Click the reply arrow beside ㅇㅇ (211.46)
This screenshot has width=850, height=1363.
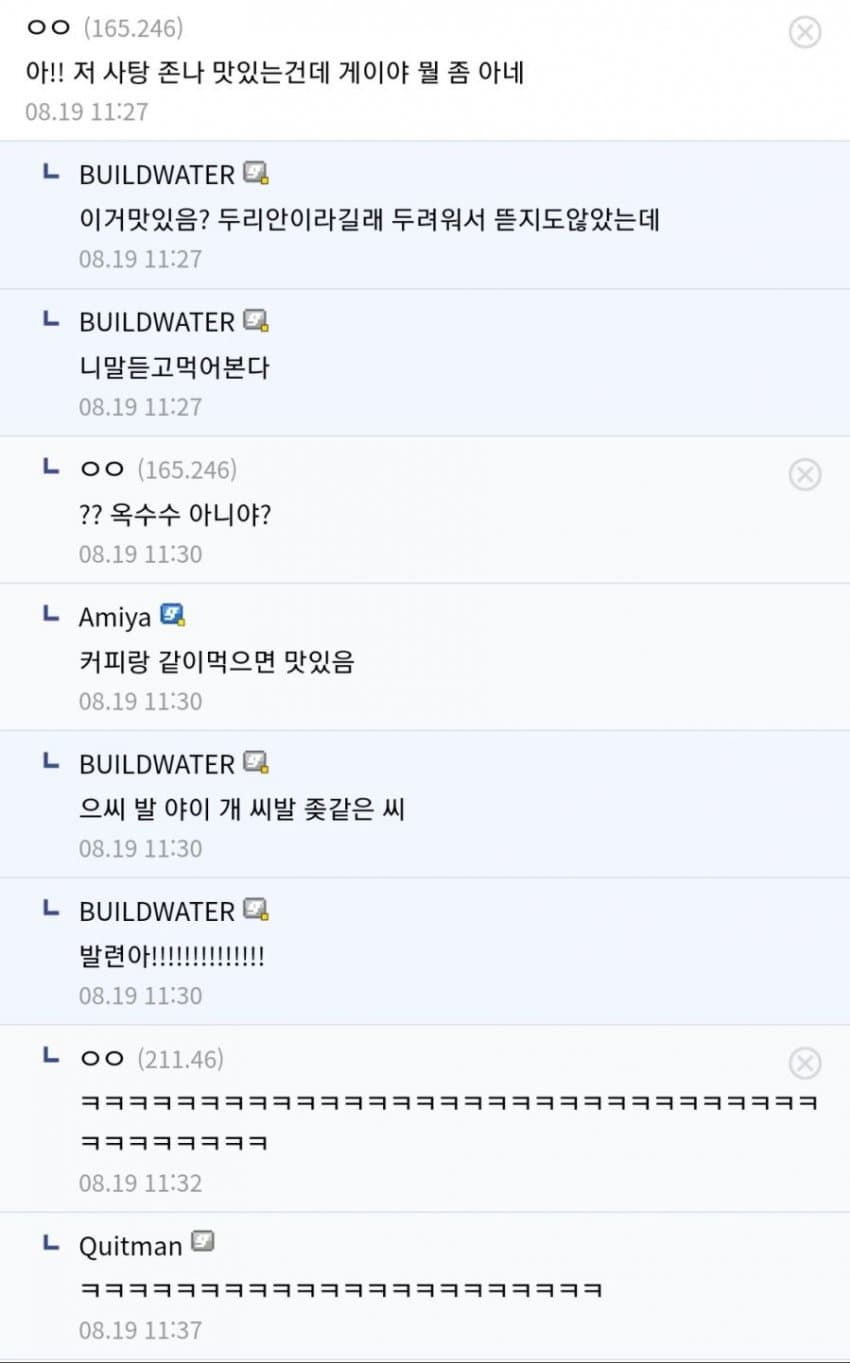click(48, 1056)
